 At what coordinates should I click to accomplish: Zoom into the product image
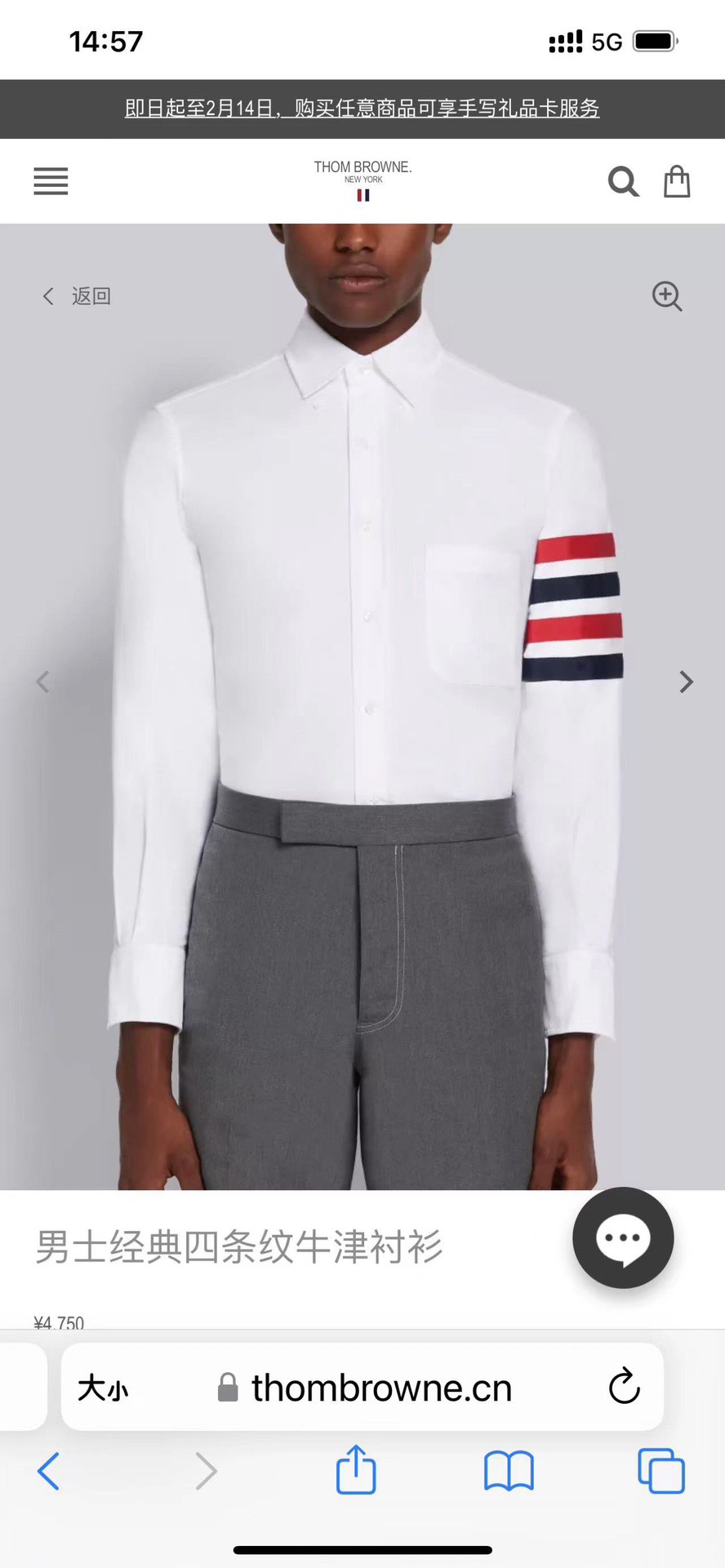667,296
